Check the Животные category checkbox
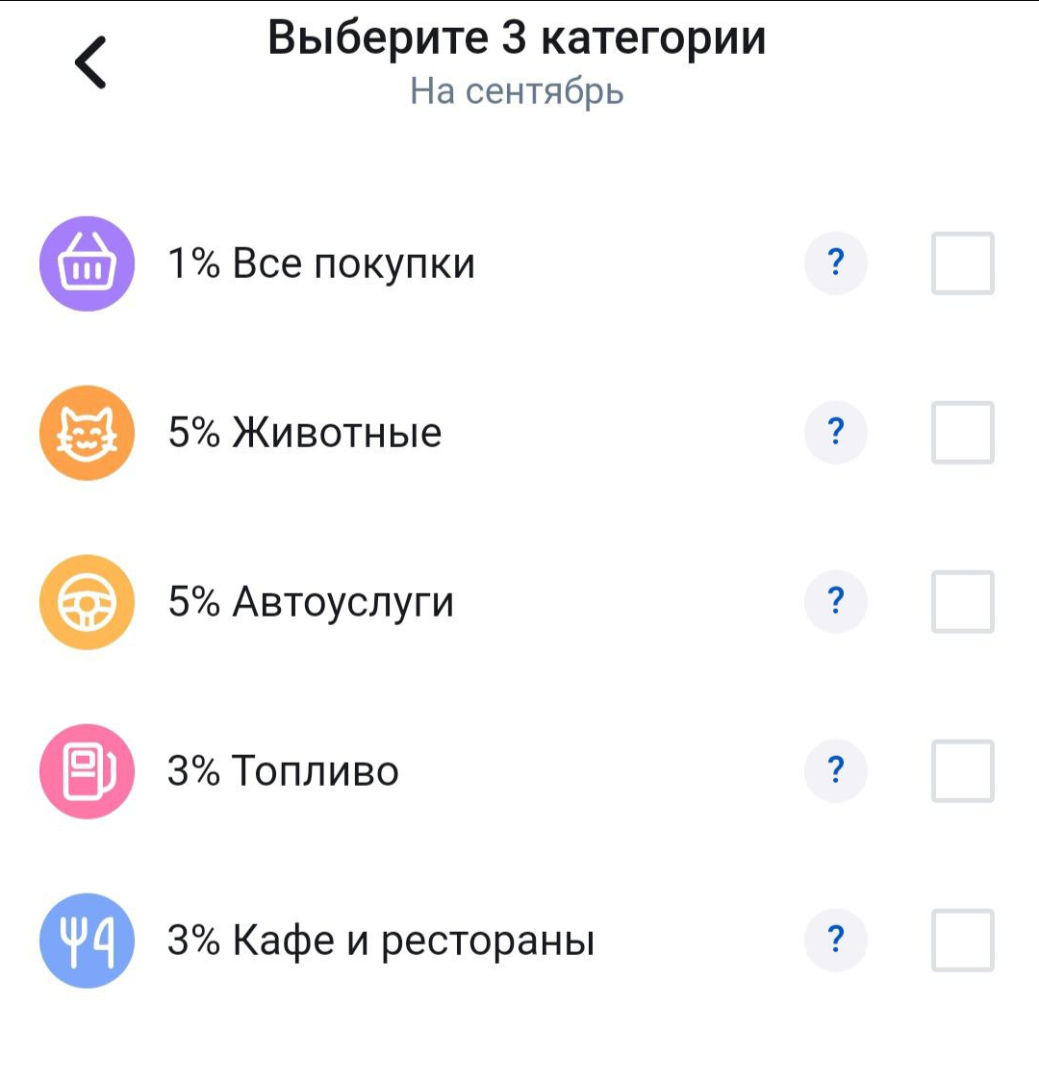The width and height of the screenshot is (1039, 1080). 962,430
